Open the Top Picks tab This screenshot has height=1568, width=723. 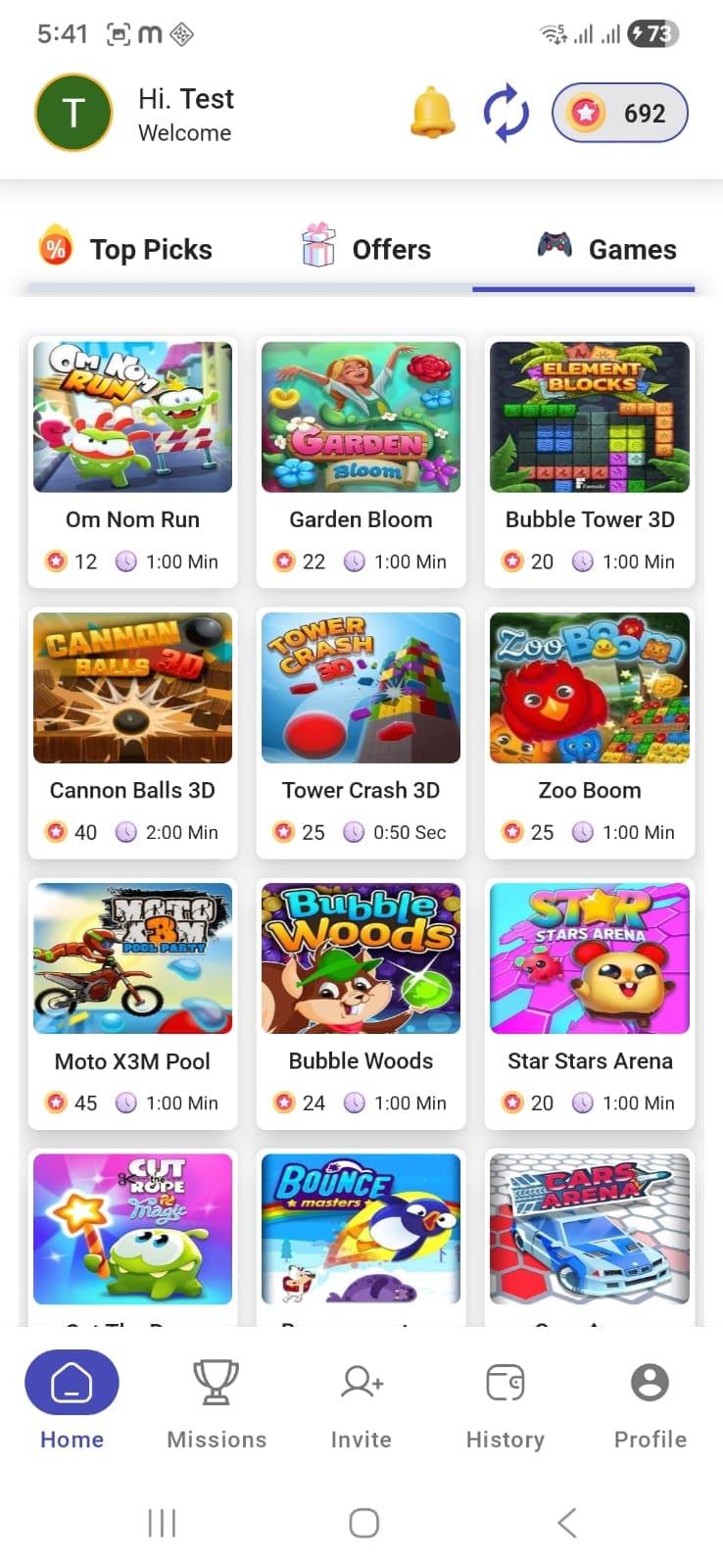[x=151, y=248]
